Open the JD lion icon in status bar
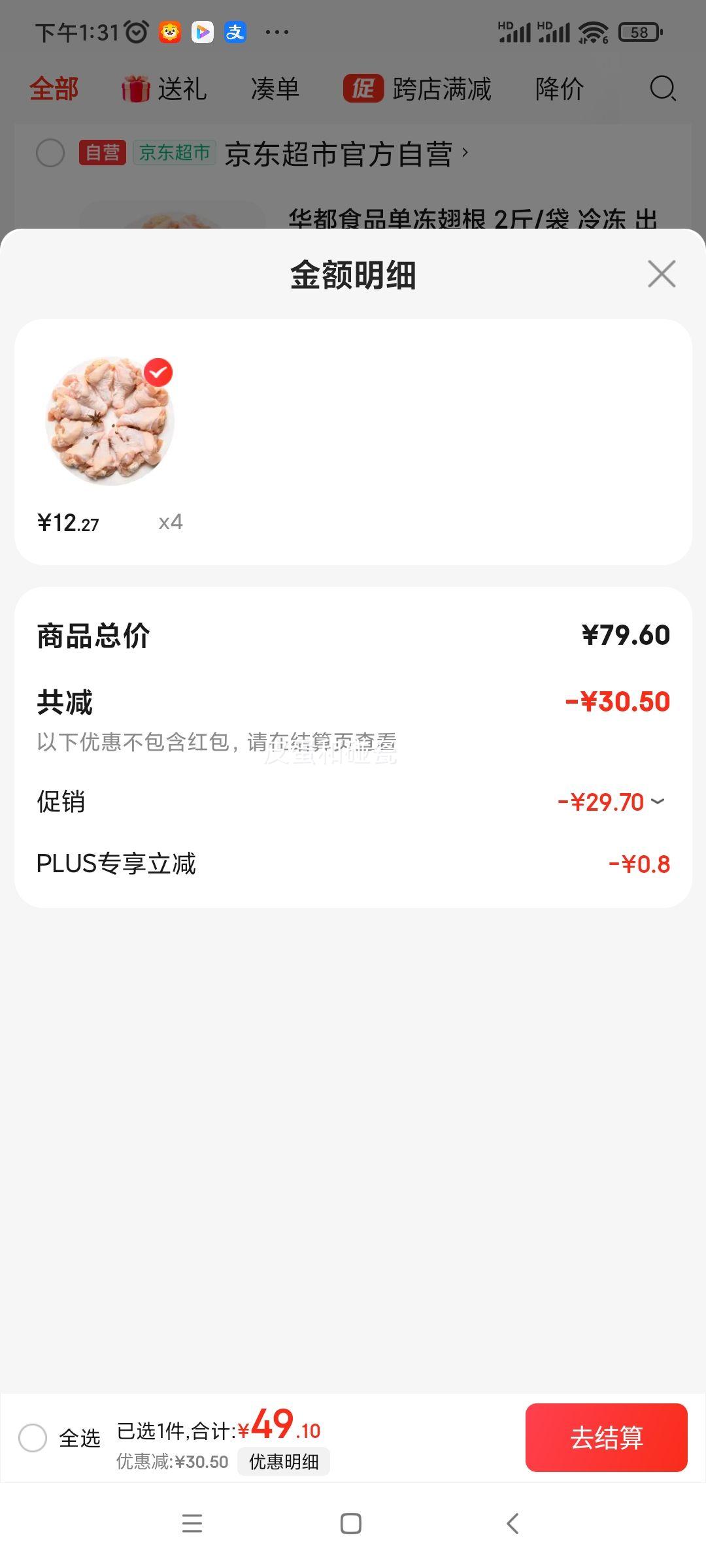 pyautogui.click(x=169, y=31)
